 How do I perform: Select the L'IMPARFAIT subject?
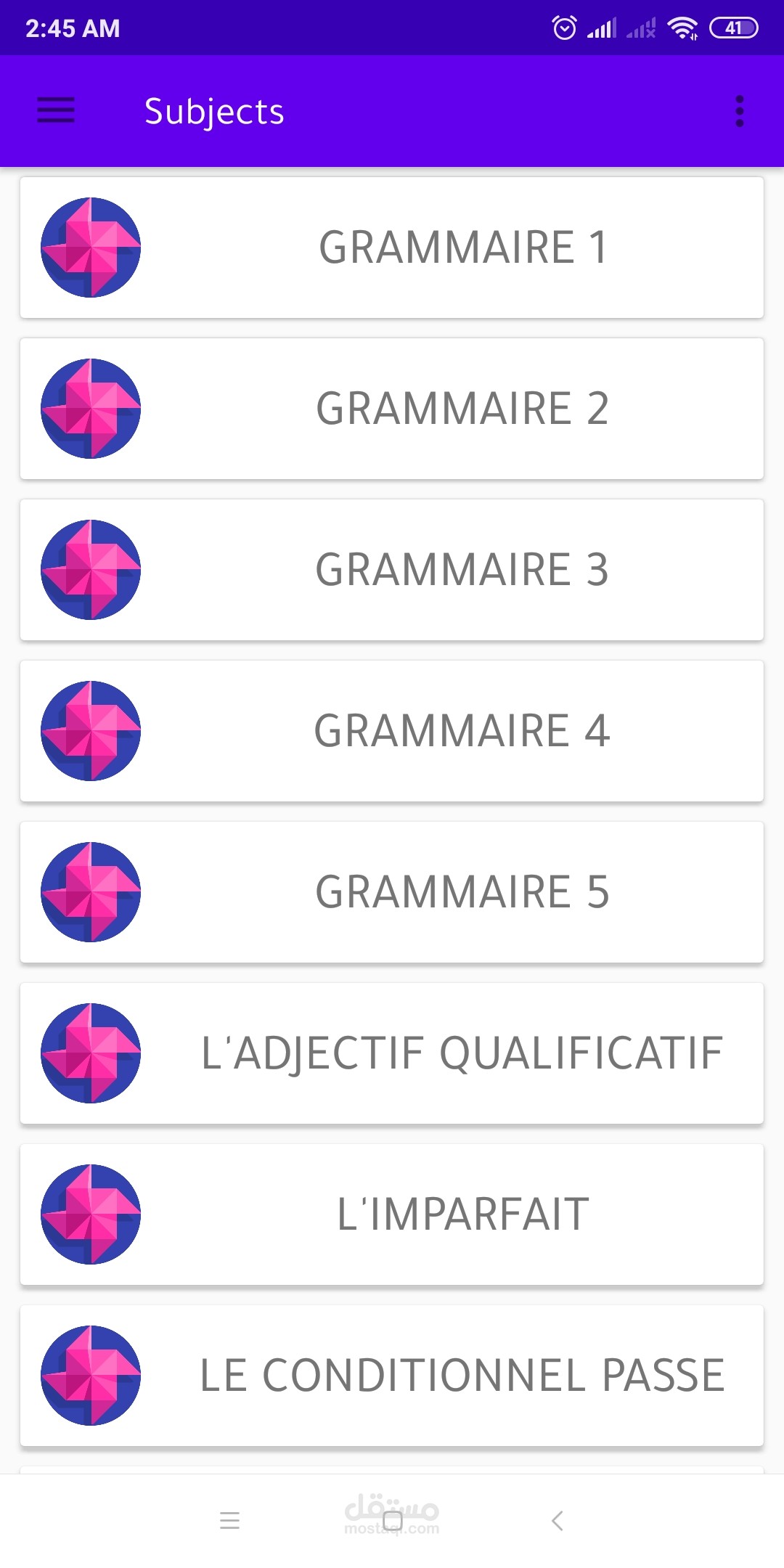(392, 1214)
